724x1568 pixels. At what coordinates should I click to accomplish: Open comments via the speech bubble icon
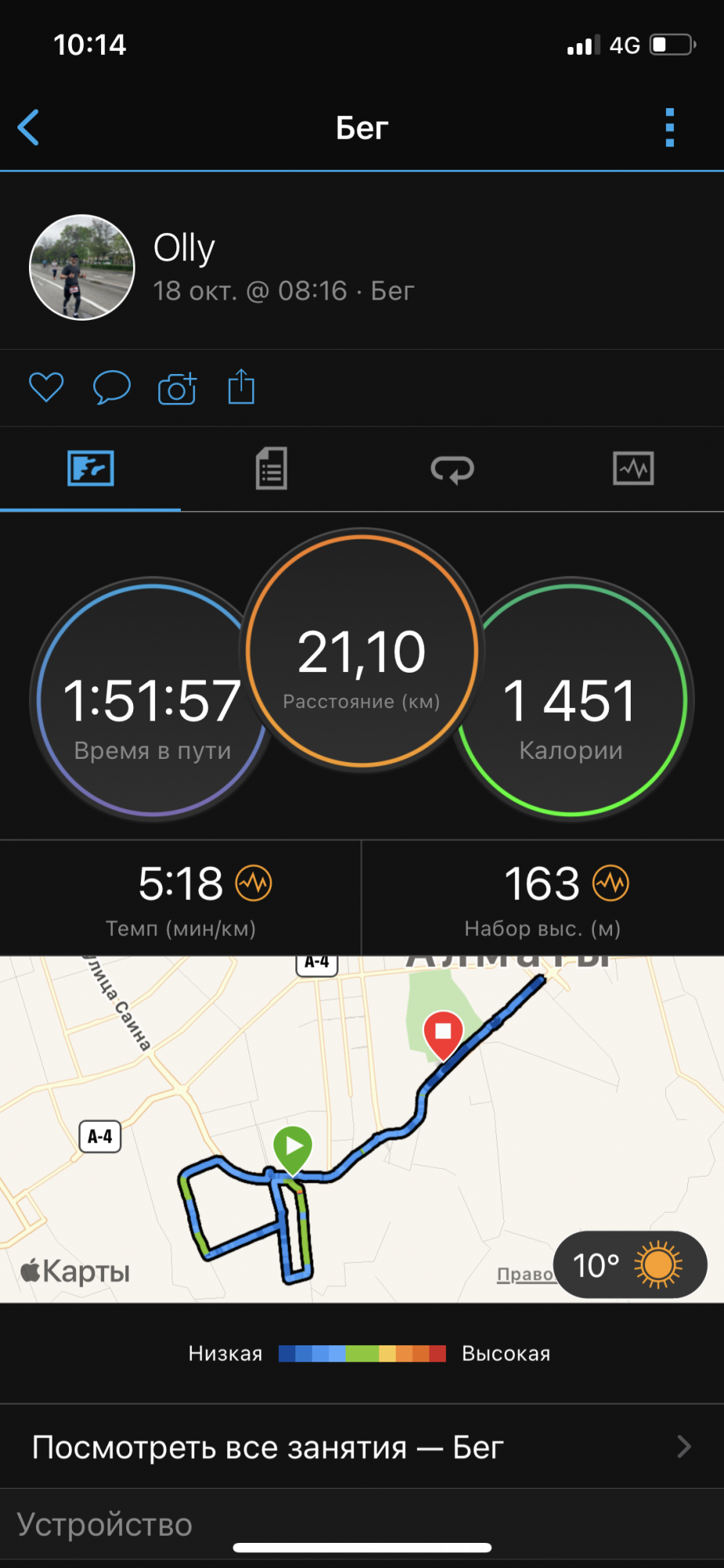pyautogui.click(x=111, y=387)
